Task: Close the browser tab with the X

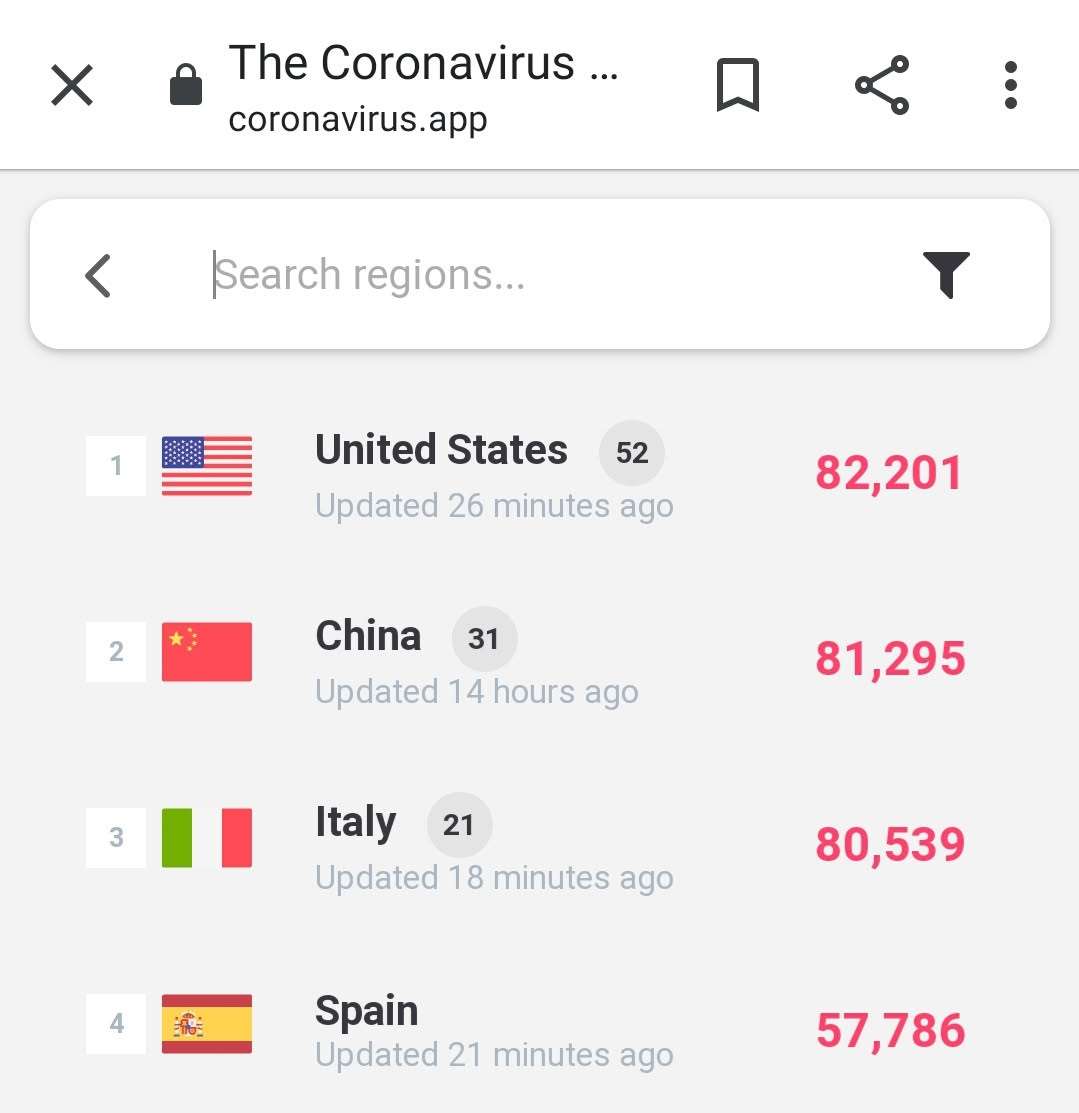Action: [72, 85]
